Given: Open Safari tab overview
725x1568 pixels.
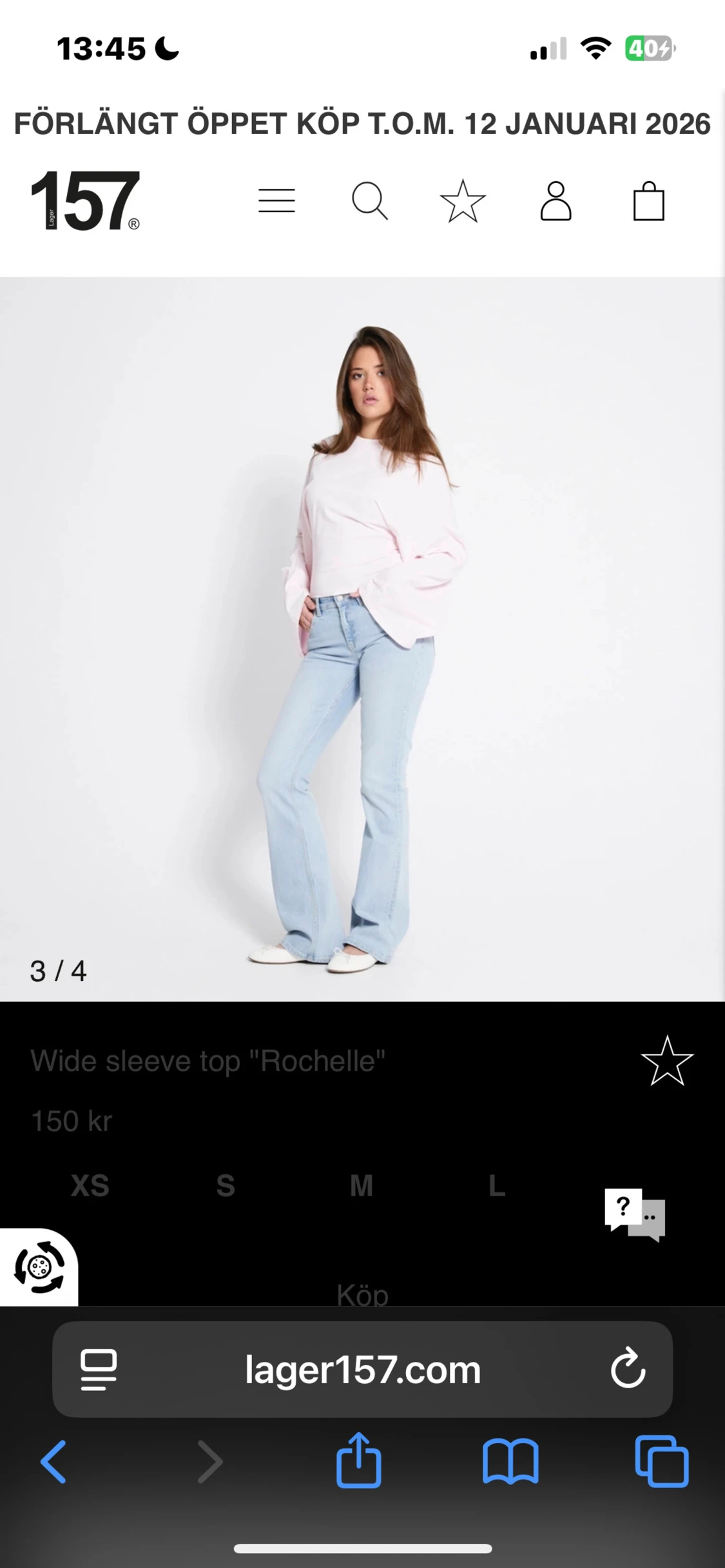Looking at the screenshot, I should tap(662, 1461).
